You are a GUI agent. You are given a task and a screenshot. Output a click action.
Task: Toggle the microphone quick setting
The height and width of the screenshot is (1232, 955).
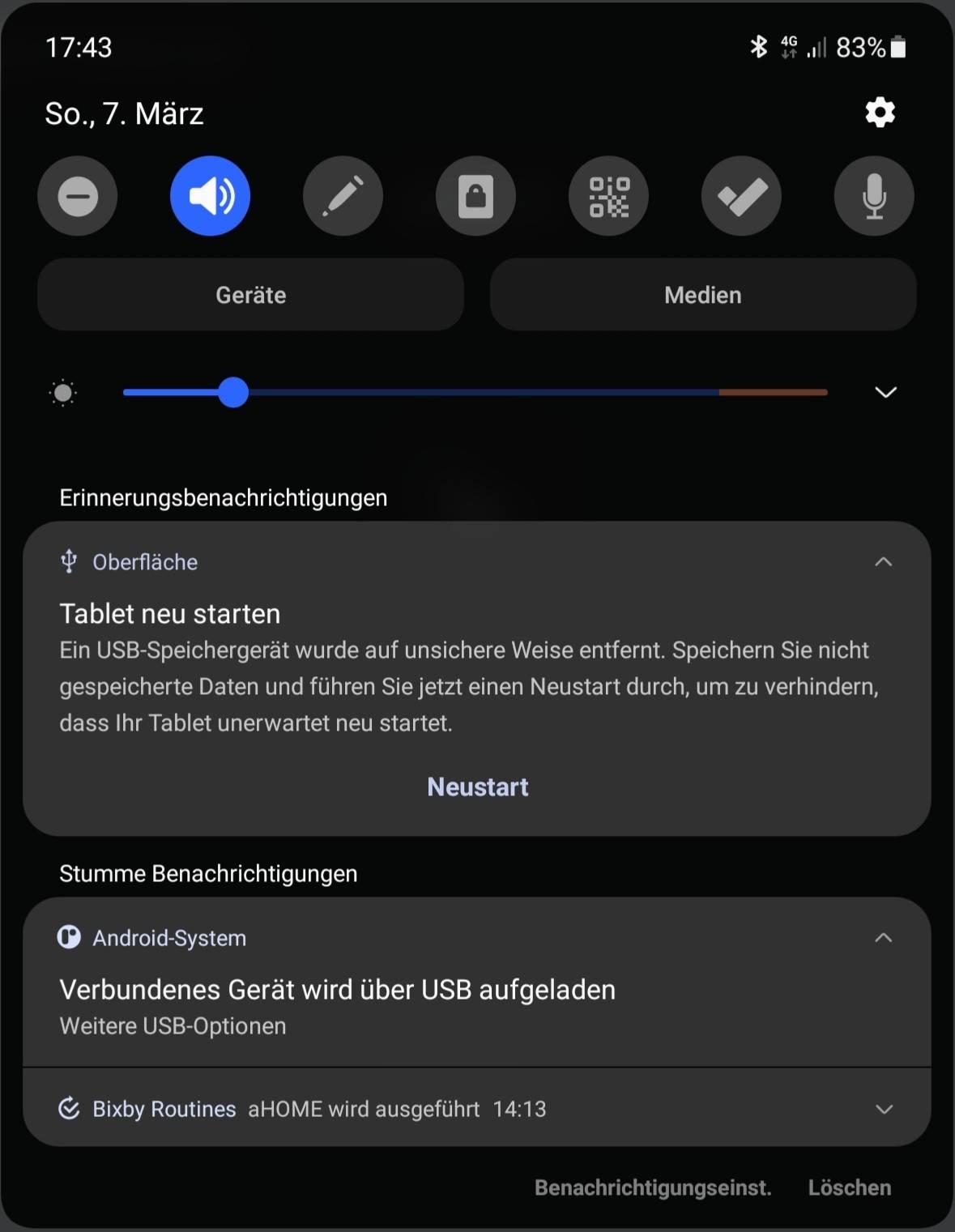874,196
